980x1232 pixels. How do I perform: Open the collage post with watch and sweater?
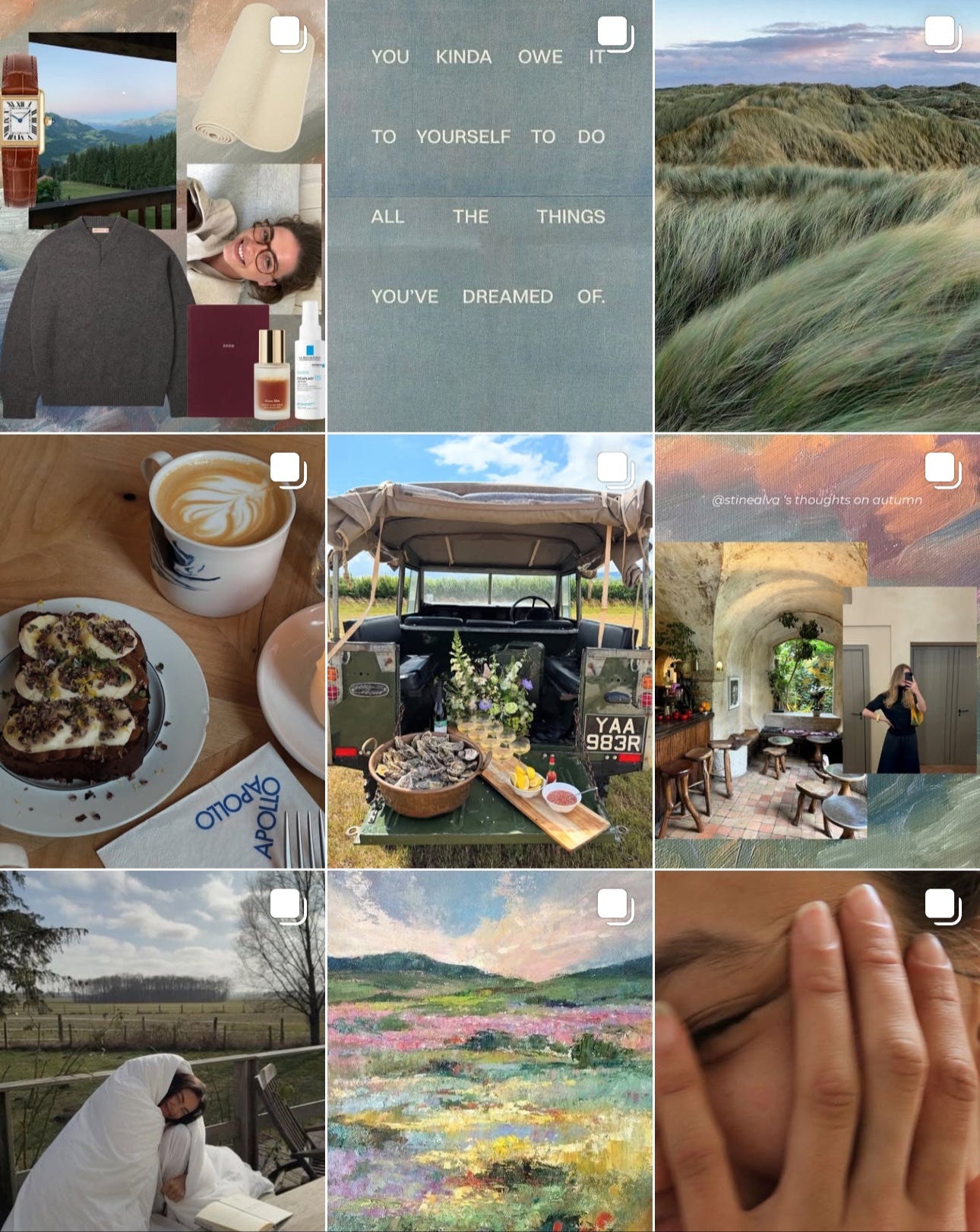click(163, 216)
